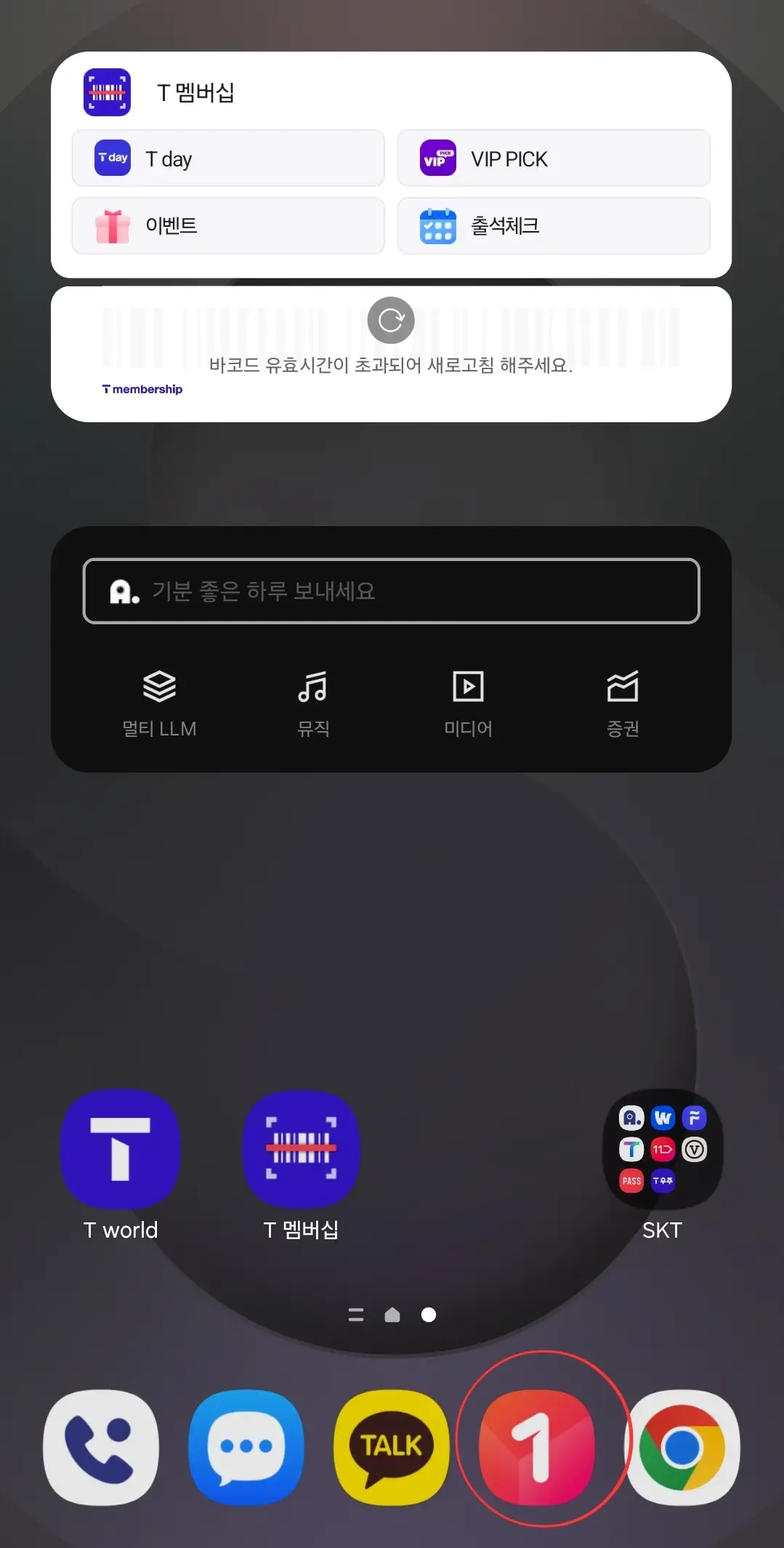Viewport: 784px width, 1548px height.
Task: Open 뮤직 from the A. widget
Action: (313, 701)
